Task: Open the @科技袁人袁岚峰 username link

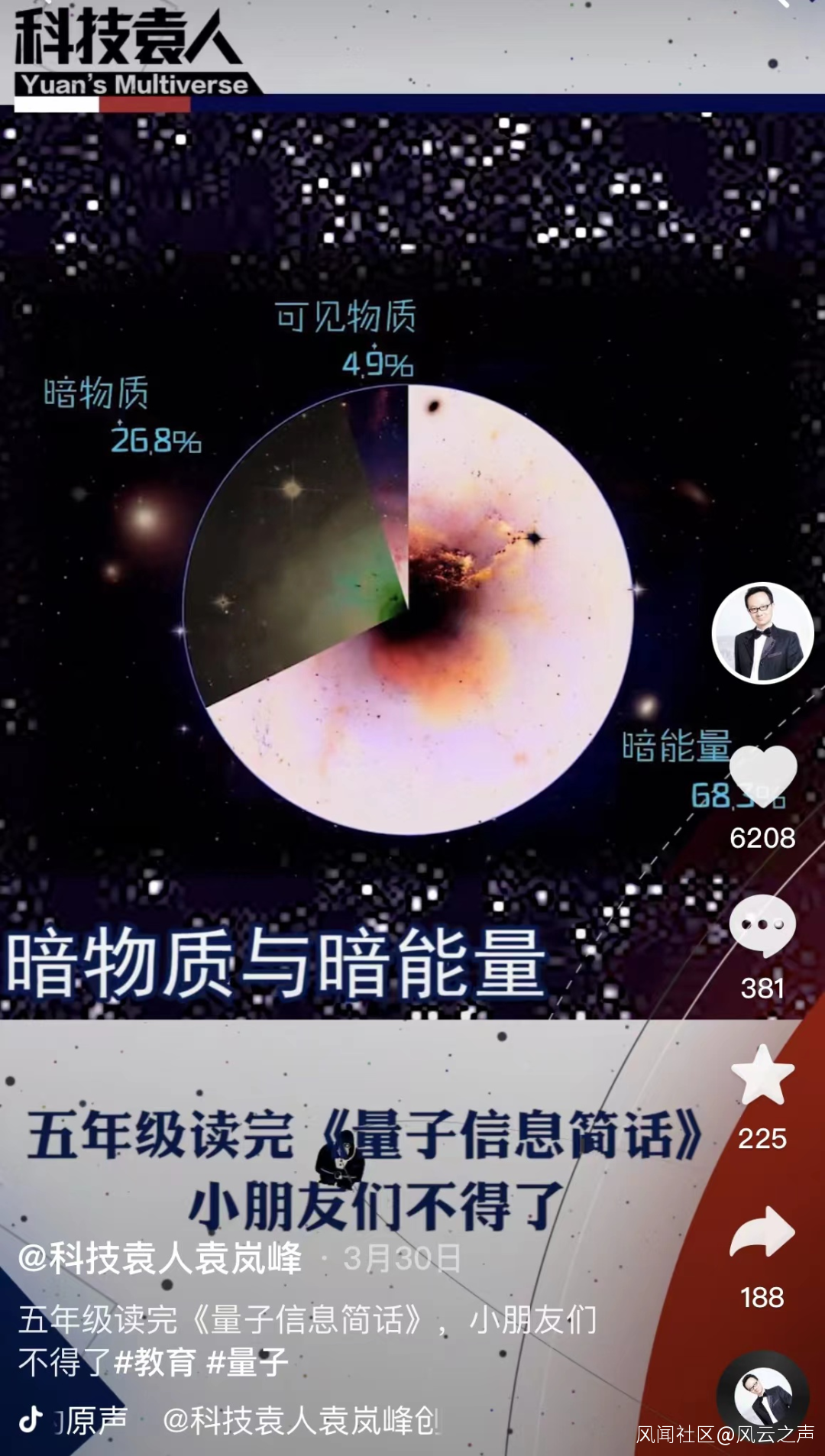Action: 160,1258
